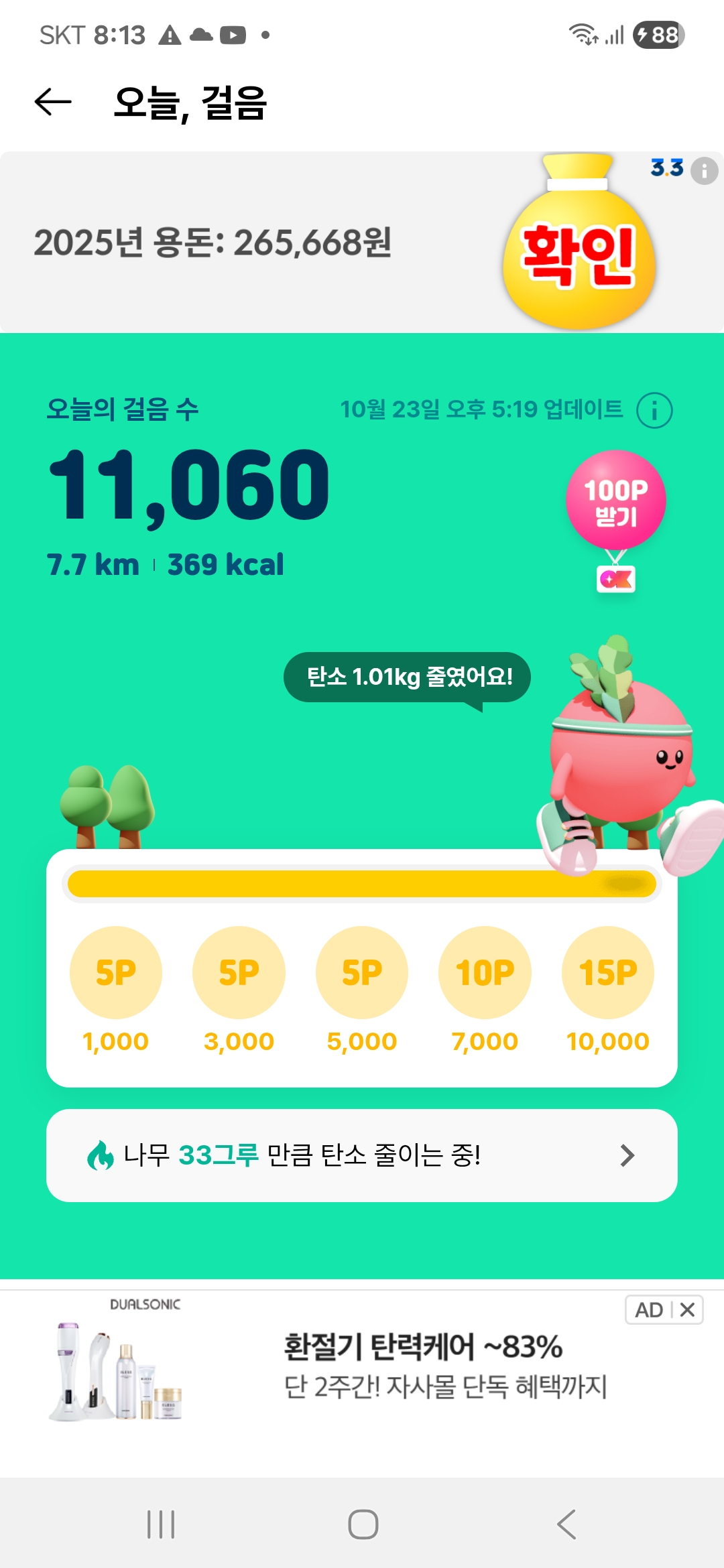
Task: Tap the 확인 money bag button
Action: (579, 255)
